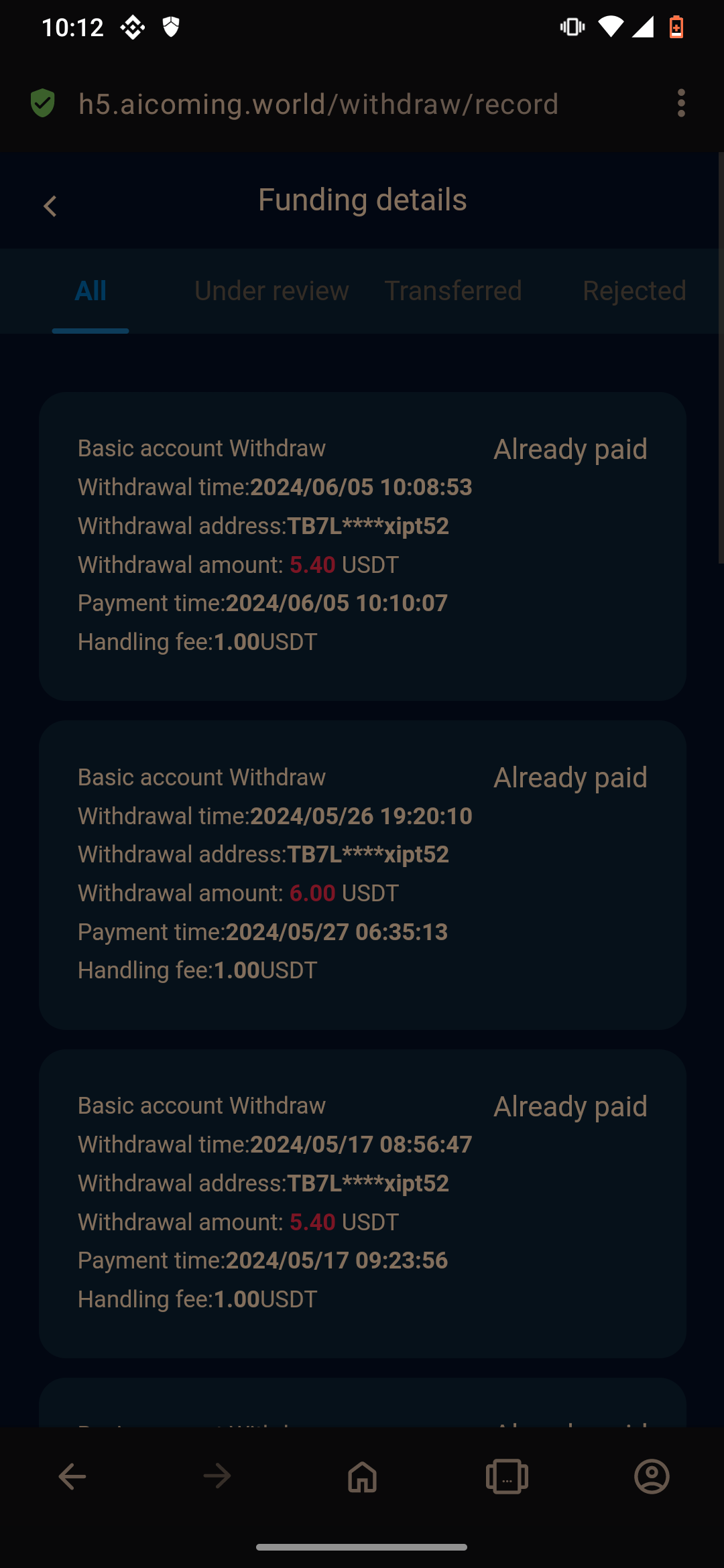
Task: Open the browser overflow menu
Action: click(681, 104)
